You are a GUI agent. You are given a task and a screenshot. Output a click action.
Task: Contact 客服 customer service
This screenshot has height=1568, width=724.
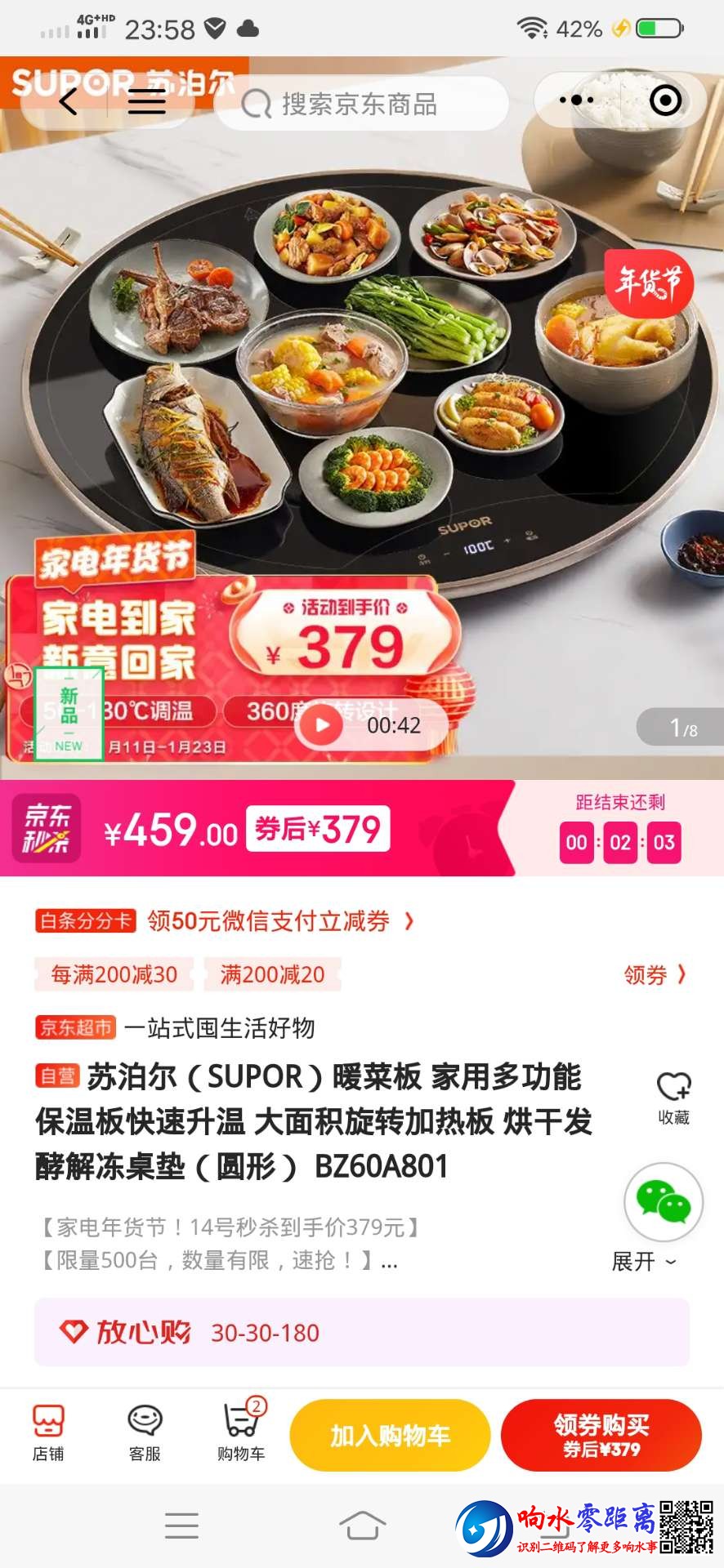coord(145,1432)
